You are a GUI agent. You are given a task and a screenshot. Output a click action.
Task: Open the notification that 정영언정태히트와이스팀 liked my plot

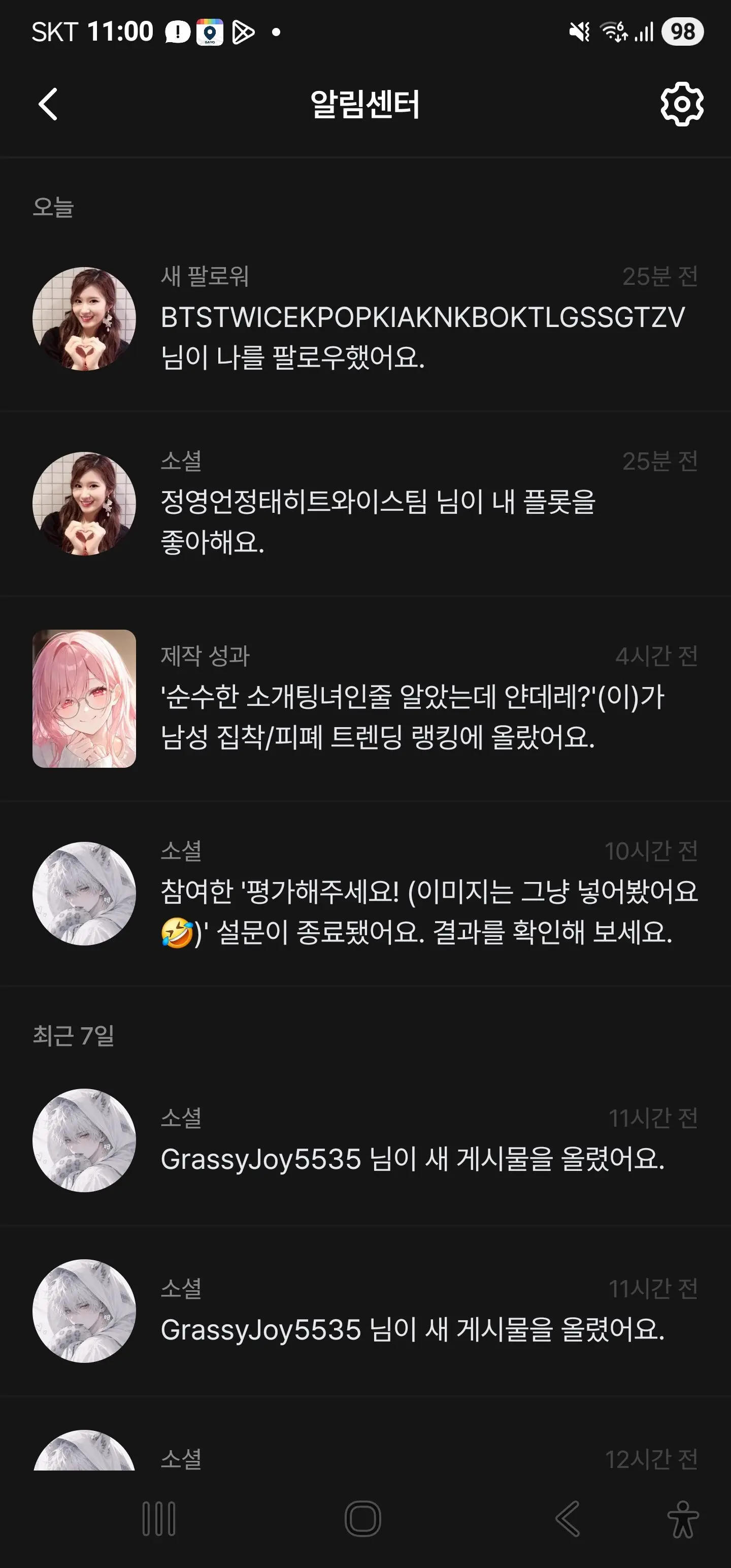coord(365,503)
